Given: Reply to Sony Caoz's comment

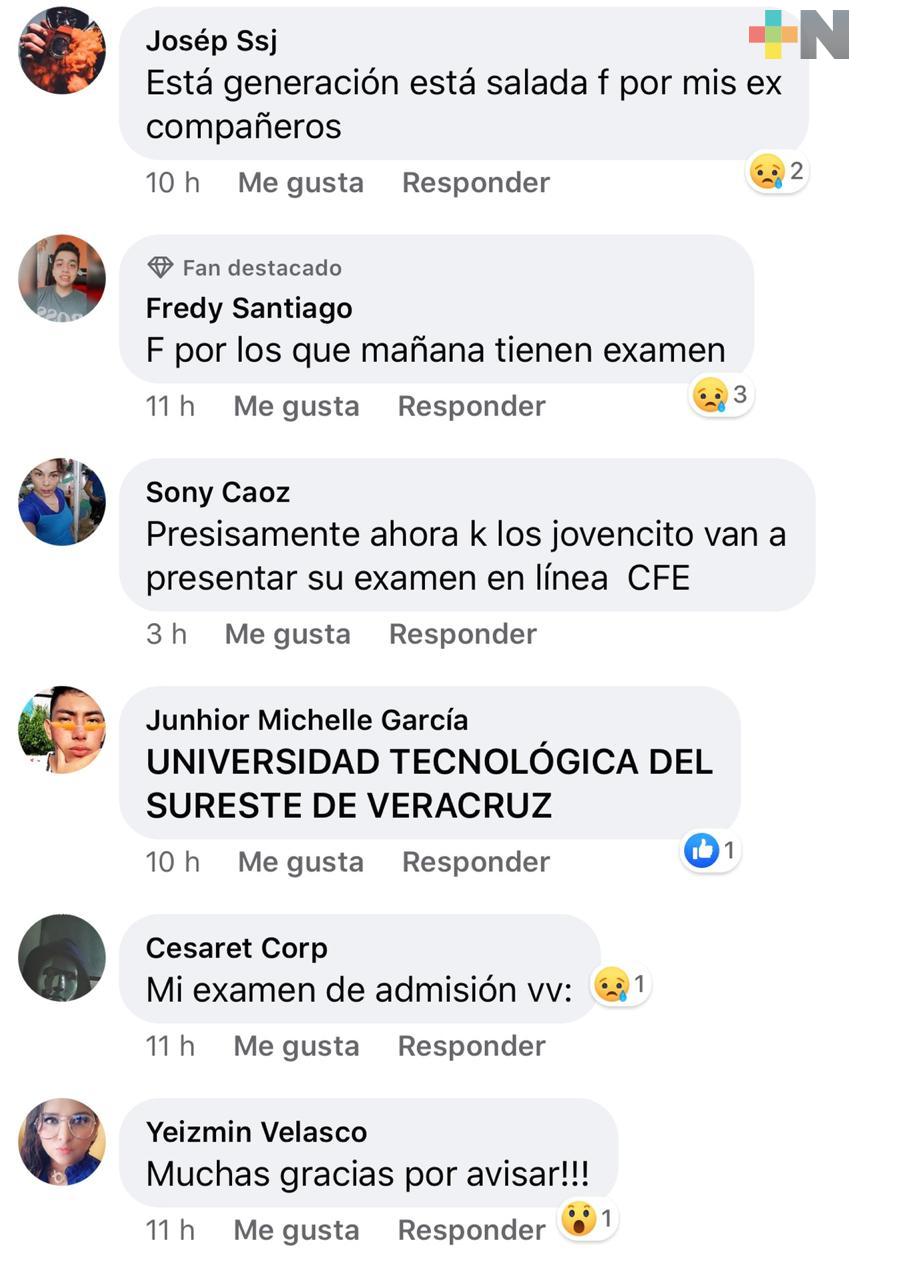Looking at the screenshot, I should coord(463,635).
